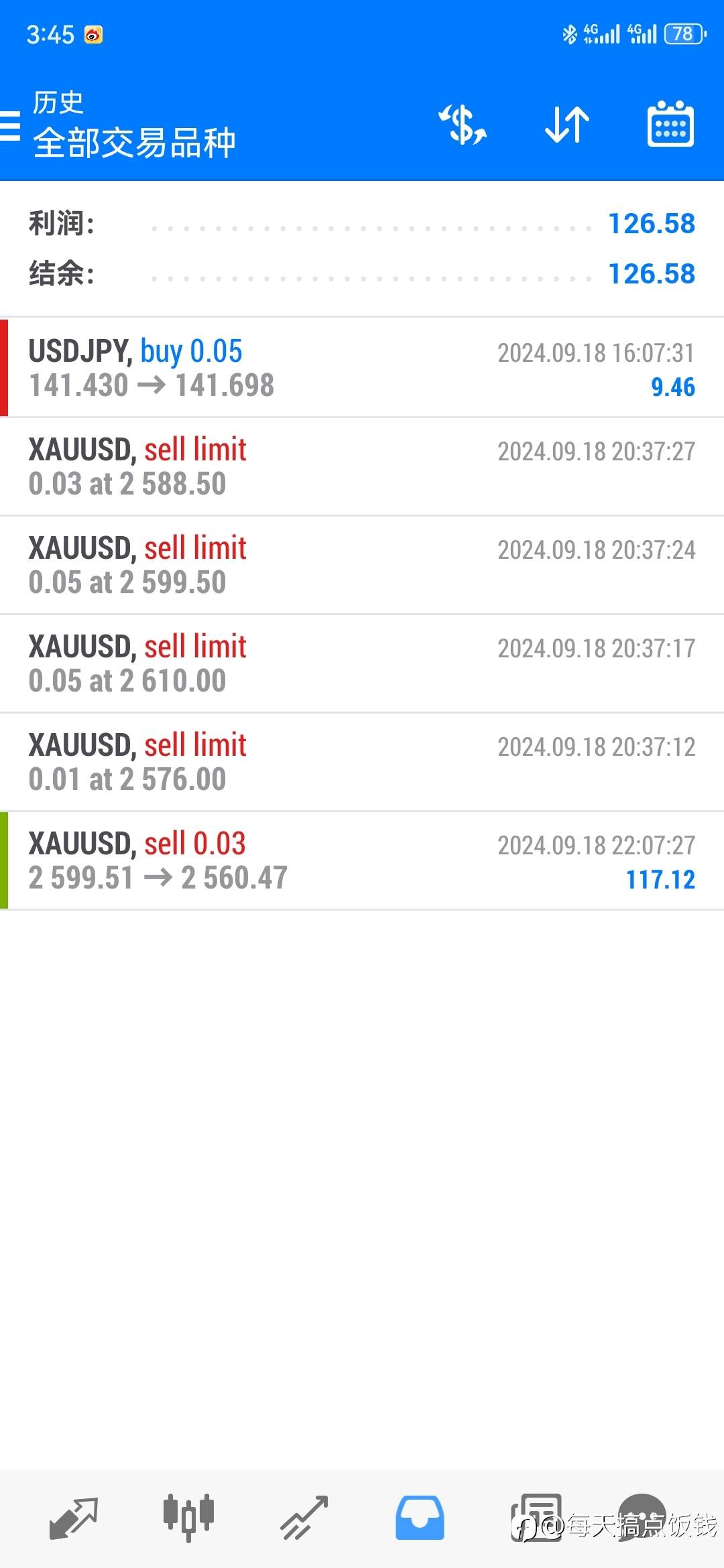Expand the USDJPY buy 0.05 trade
Screen dimensions: 724x1568
362,368
